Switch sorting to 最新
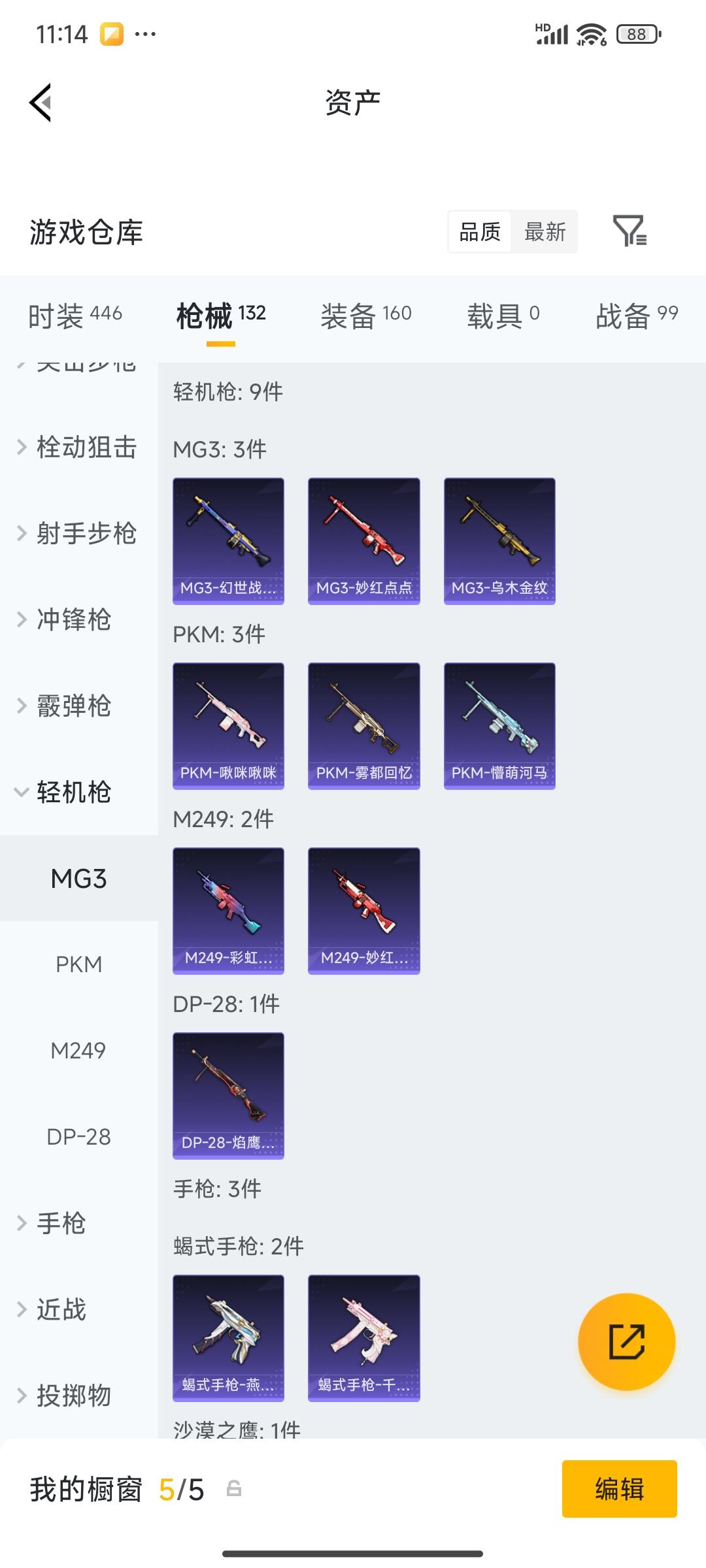Viewport: 706px width, 1568px height. [x=545, y=232]
